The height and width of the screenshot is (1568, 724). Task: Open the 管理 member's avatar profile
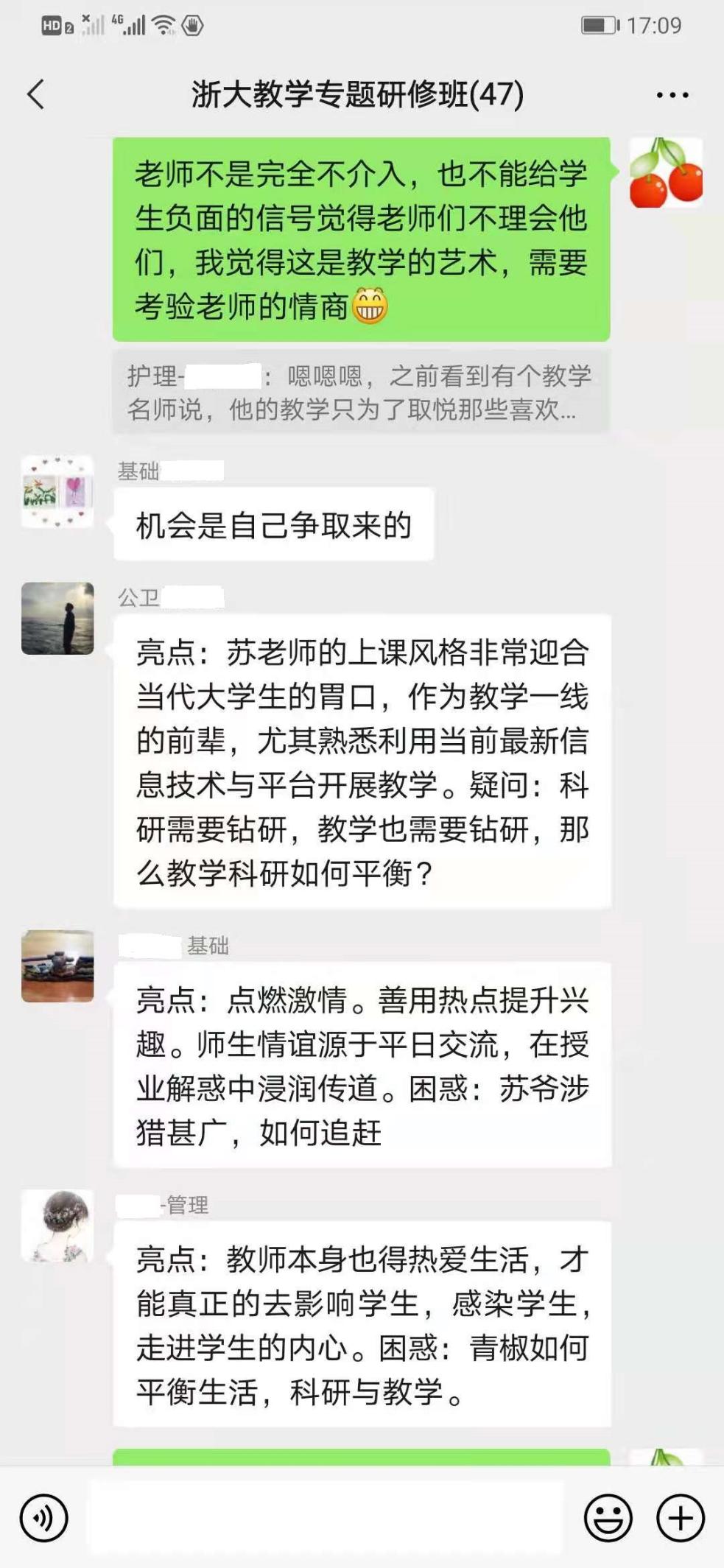pos(57,1226)
